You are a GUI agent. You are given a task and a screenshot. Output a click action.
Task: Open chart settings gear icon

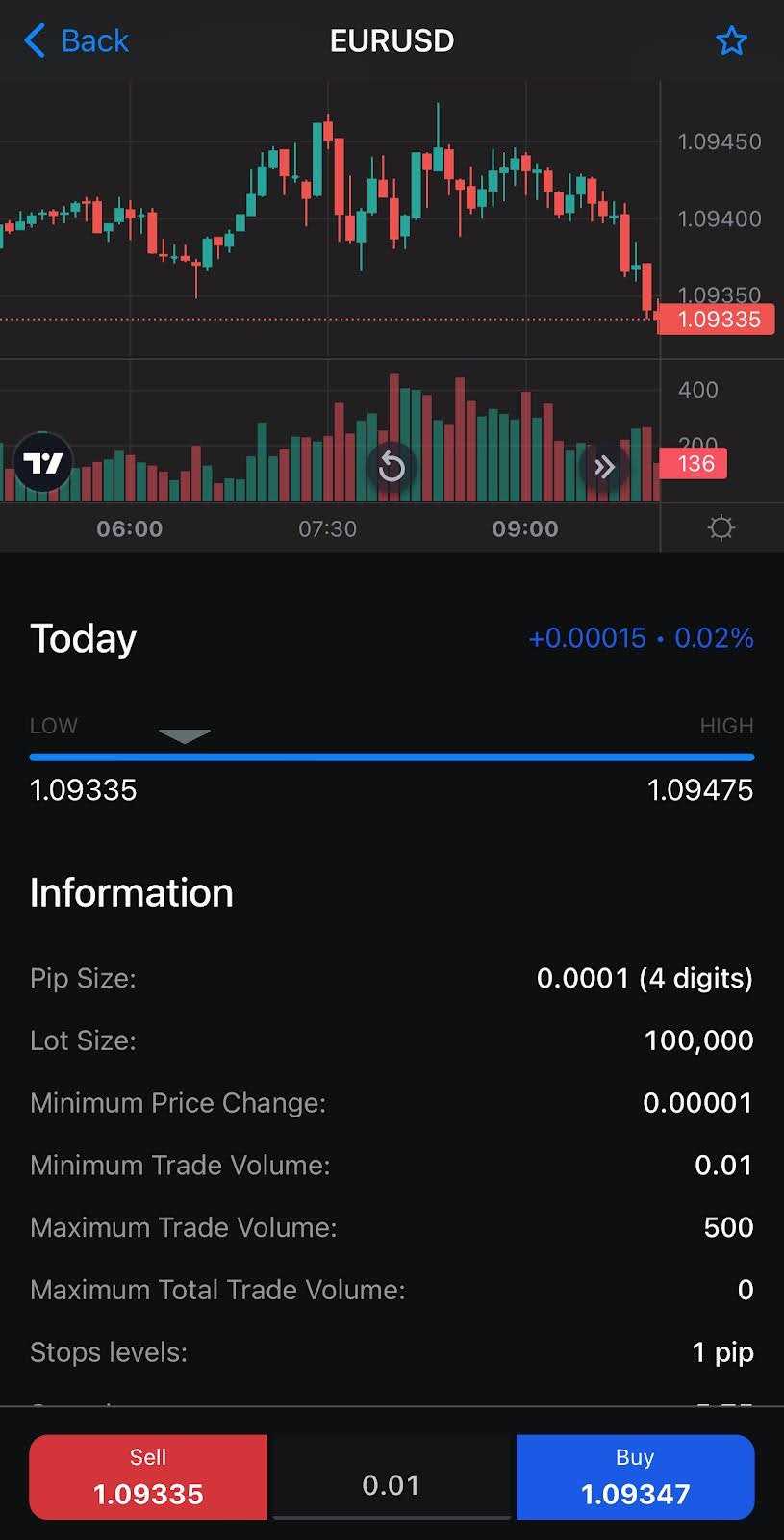(721, 527)
